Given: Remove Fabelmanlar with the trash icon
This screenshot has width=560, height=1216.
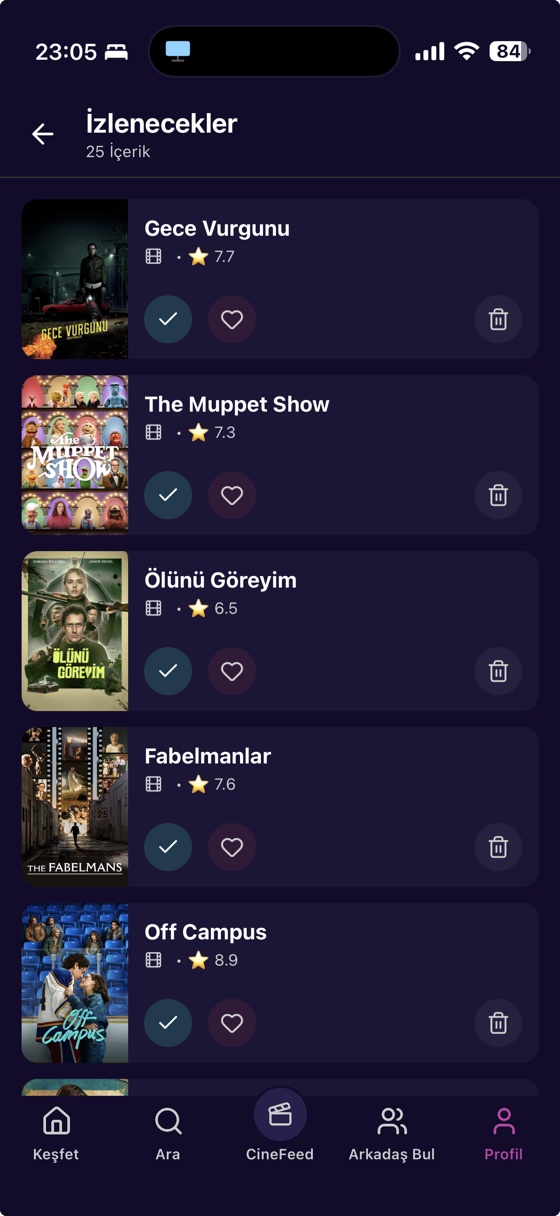Looking at the screenshot, I should click(x=498, y=847).
